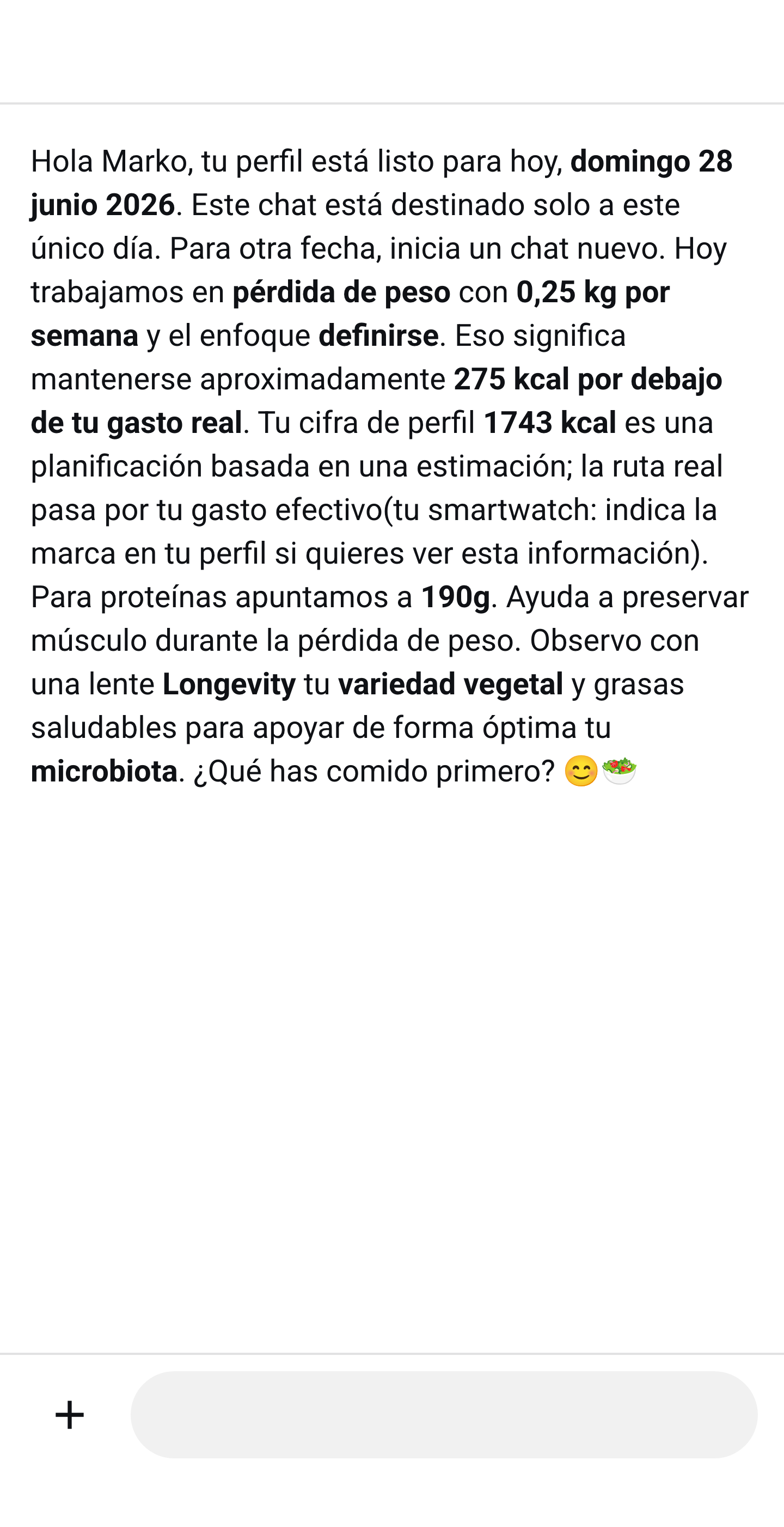Tap the plus attachment icon
Screen dimensions: 784x1527
click(69, 1415)
